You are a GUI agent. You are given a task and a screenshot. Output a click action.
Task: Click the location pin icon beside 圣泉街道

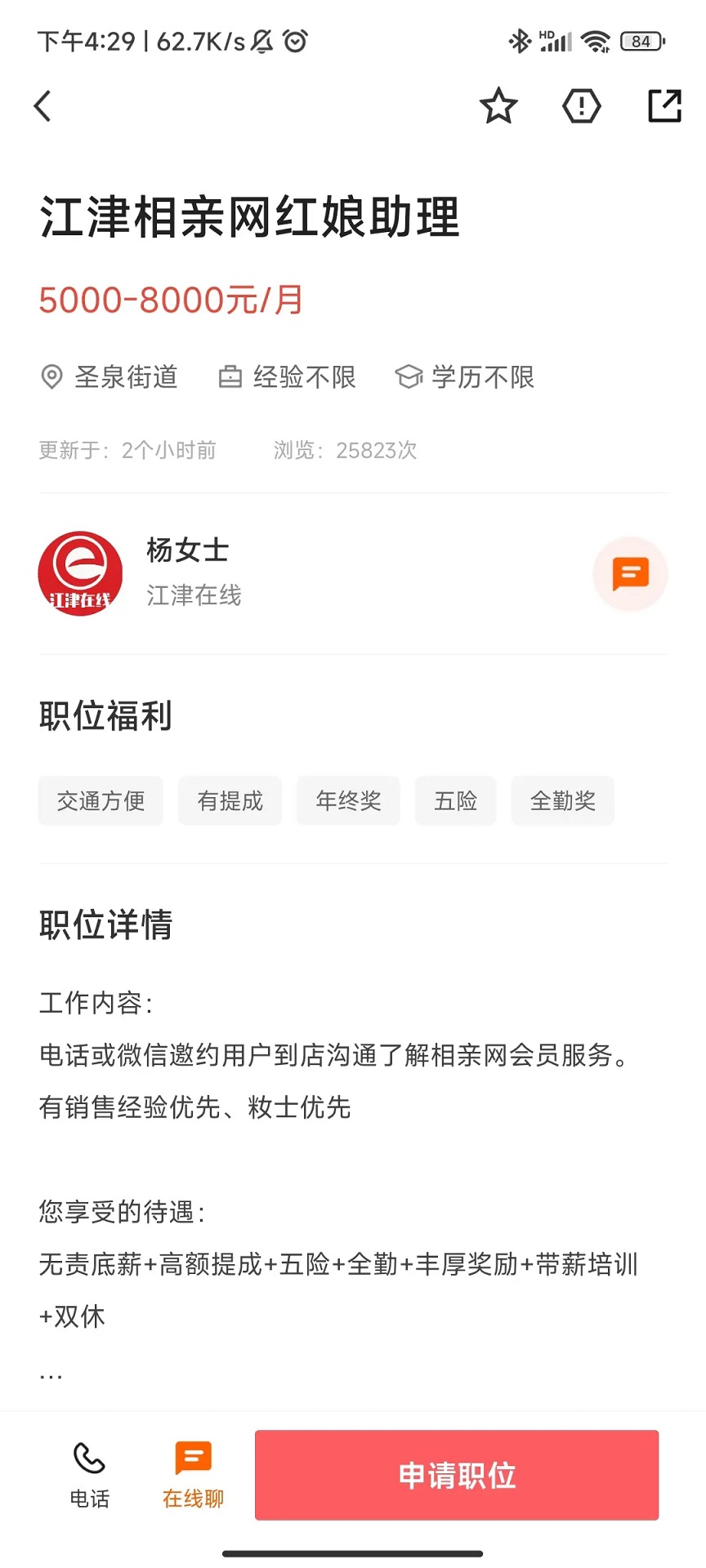click(51, 377)
